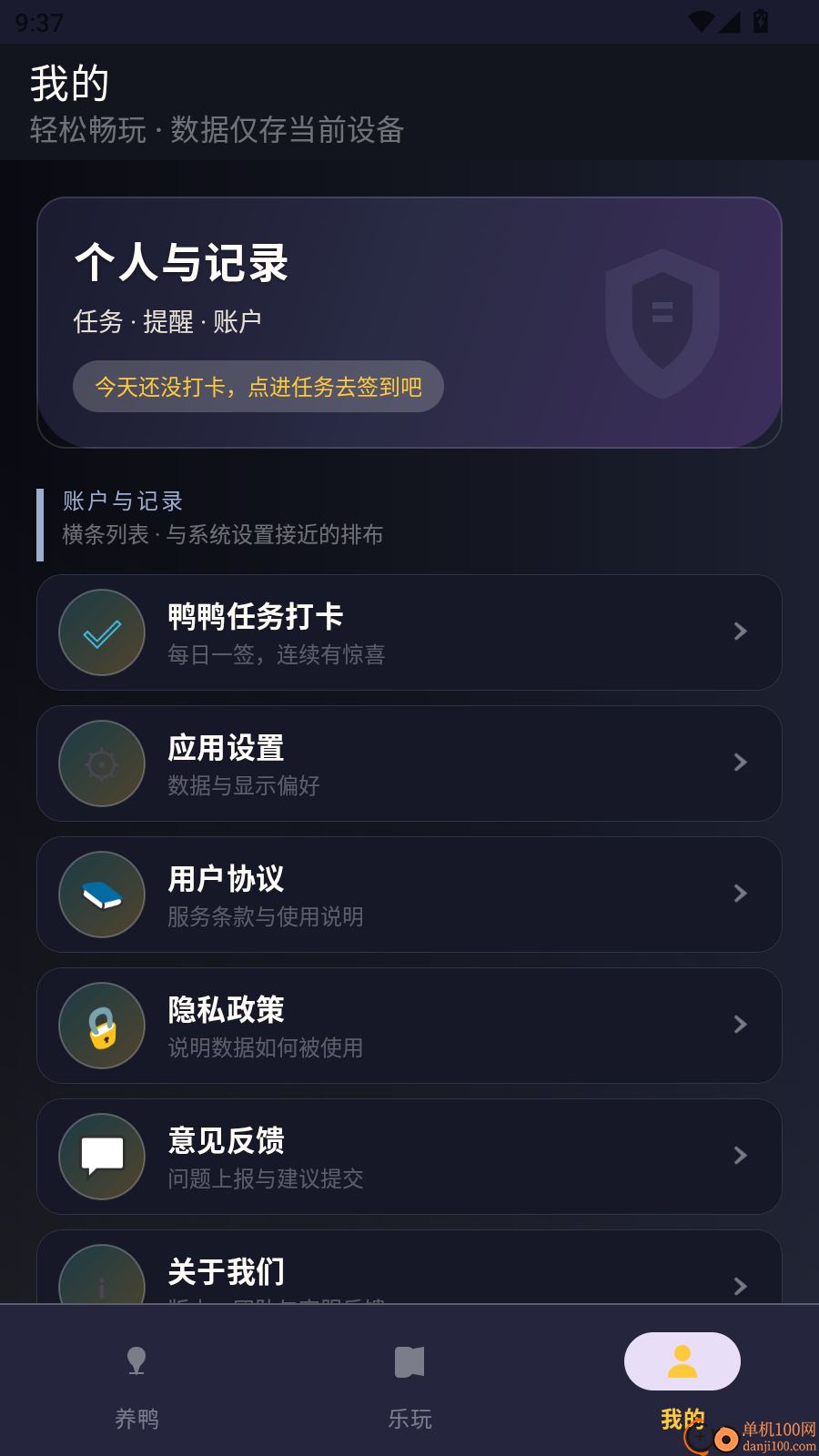This screenshot has height=1456, width=819.
Task: Tap the checkmark icon for 鸭鸭任务打卡
Action: [101, 632]
